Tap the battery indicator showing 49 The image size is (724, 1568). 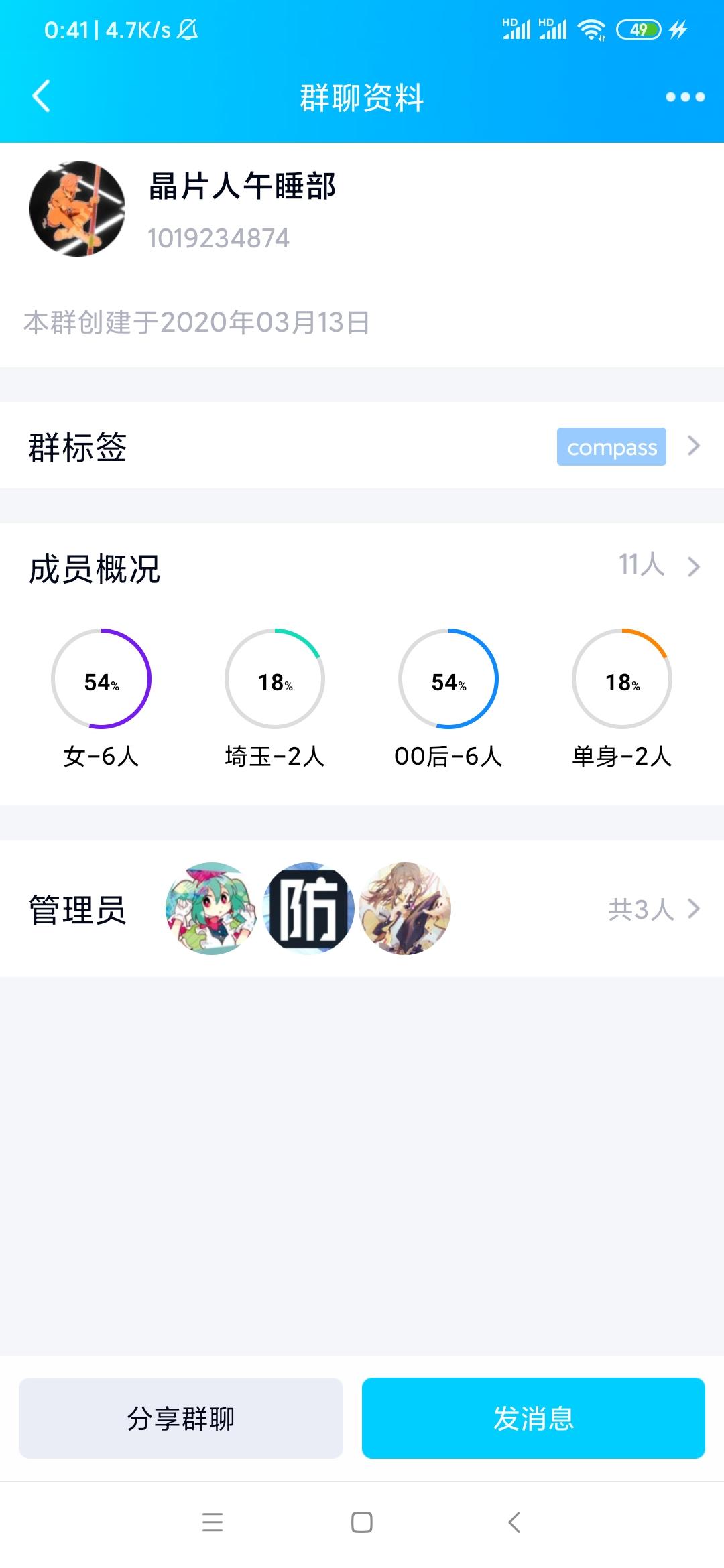click(x=638, y=28)
